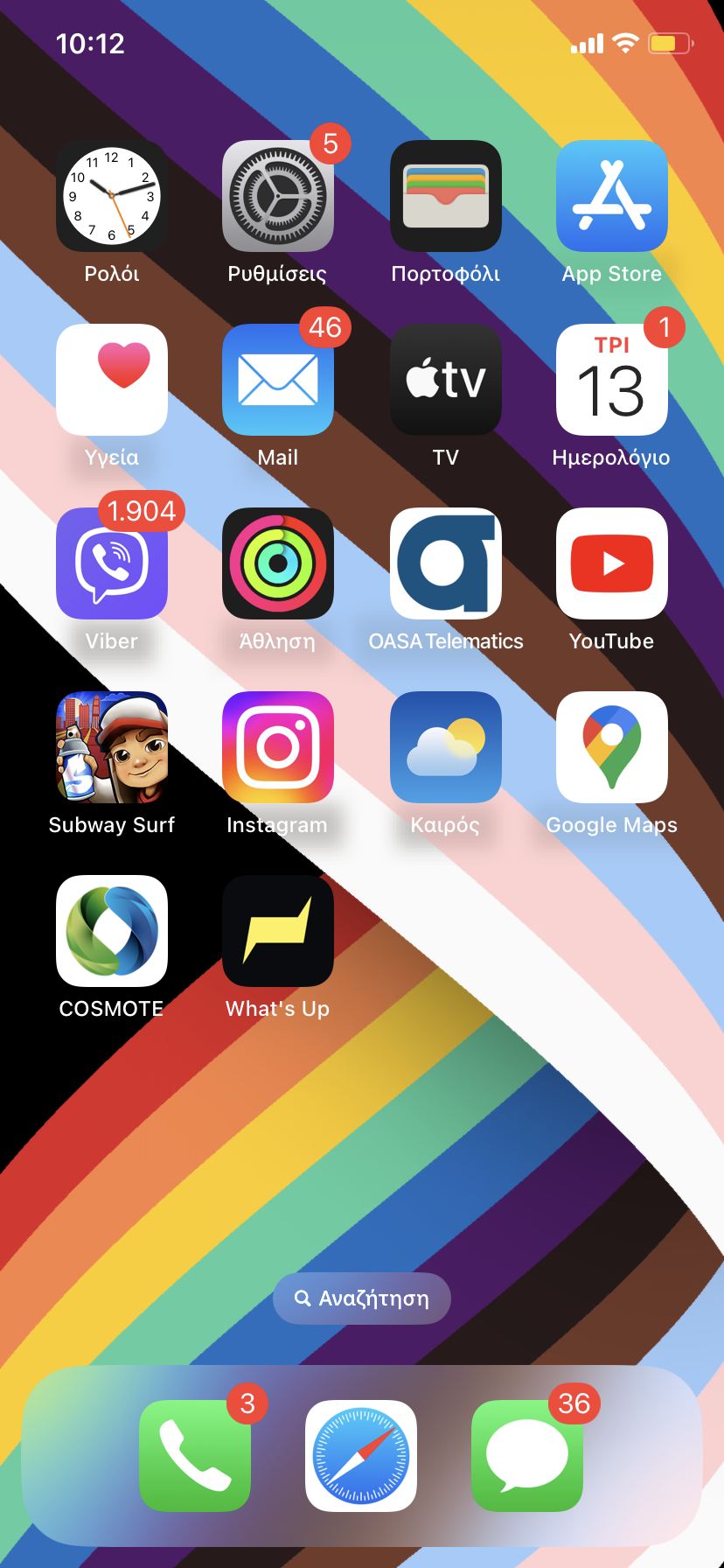Start the Subway Surf game
This screenshot has width=724, height=1568.
click(x=112, y=747)
